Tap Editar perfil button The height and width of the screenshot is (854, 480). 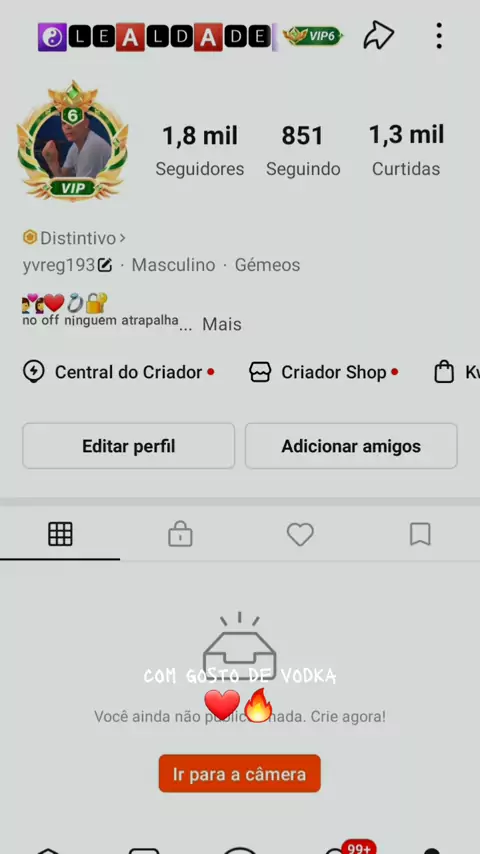(129, 446)
